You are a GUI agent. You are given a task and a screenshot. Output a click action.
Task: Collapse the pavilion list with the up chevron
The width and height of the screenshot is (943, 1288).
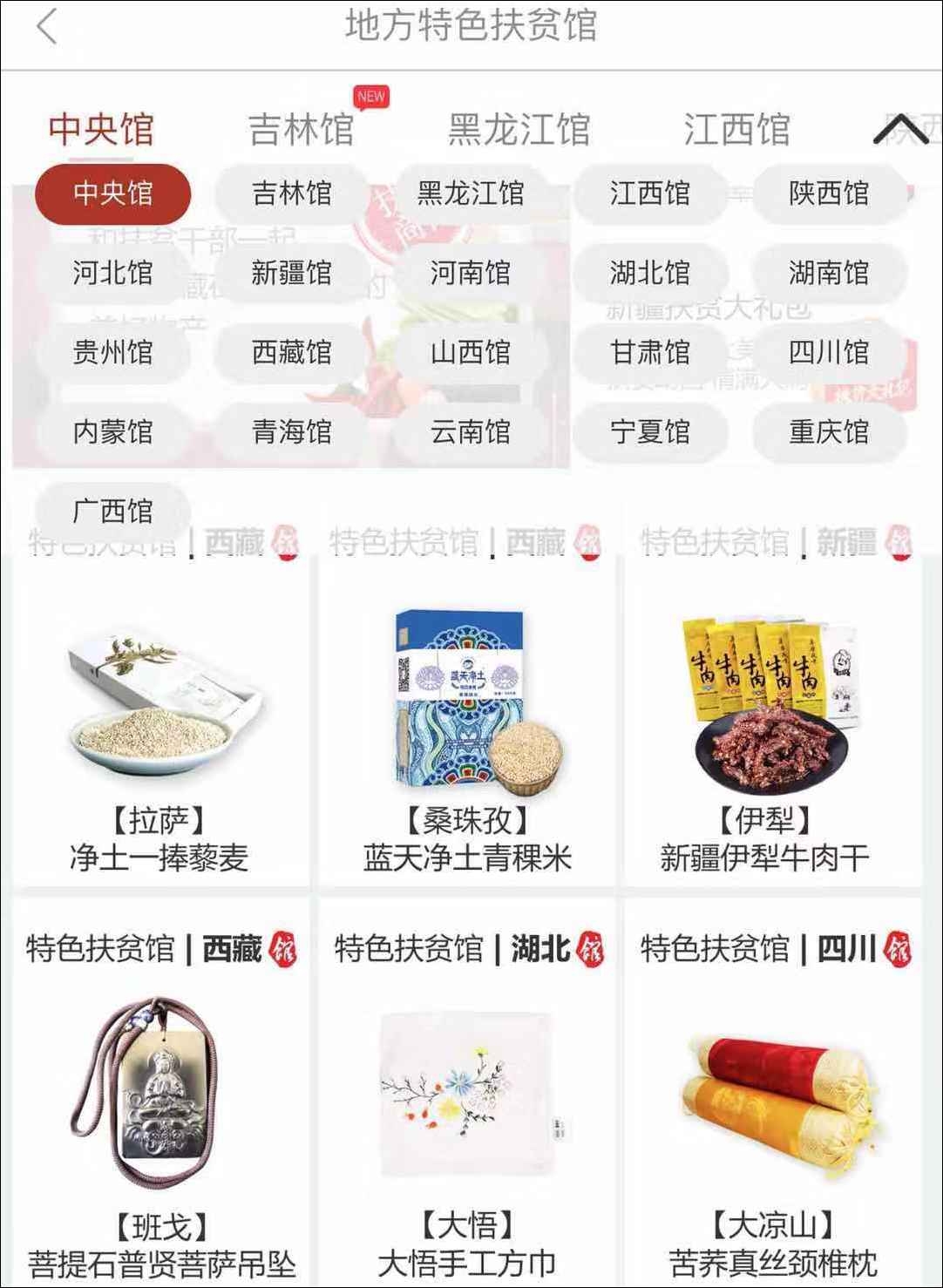pos(900,130)
